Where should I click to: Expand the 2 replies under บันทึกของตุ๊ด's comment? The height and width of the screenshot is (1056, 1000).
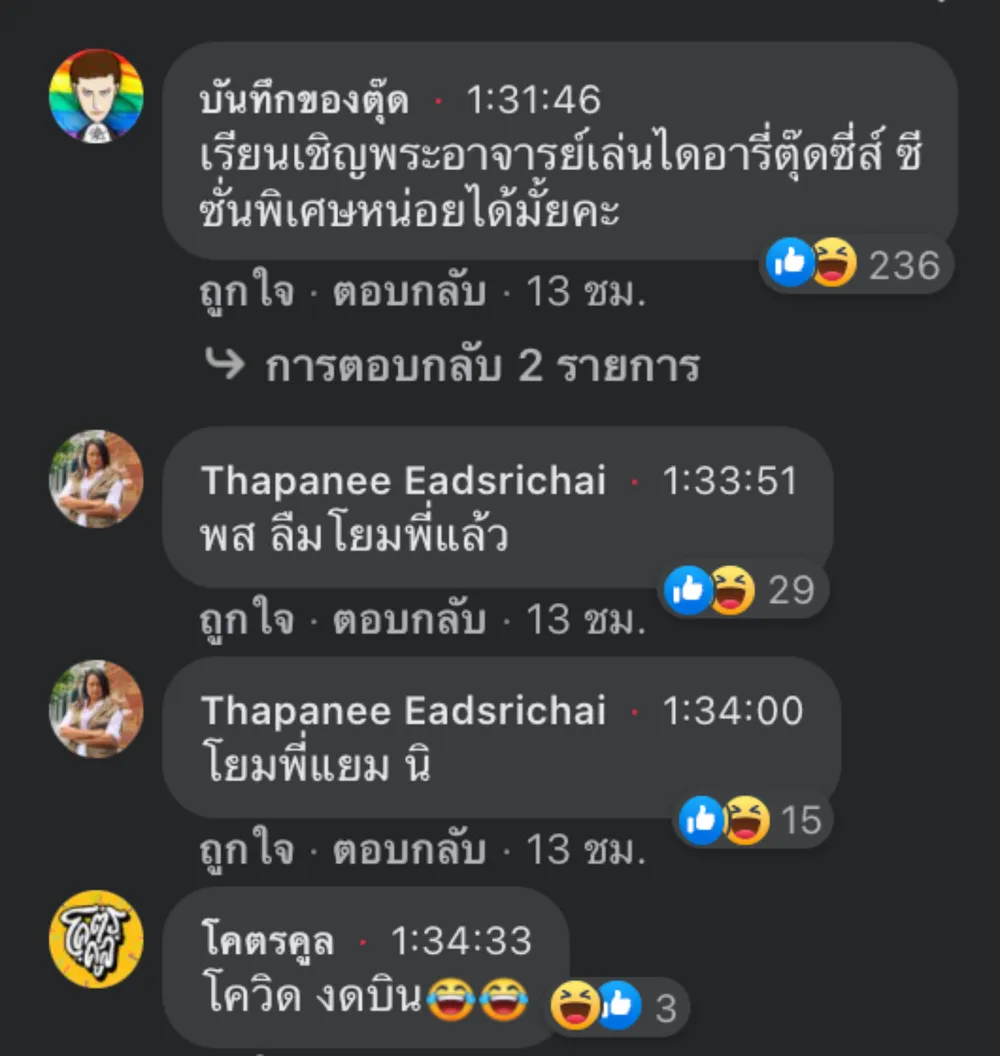[481, 367]
